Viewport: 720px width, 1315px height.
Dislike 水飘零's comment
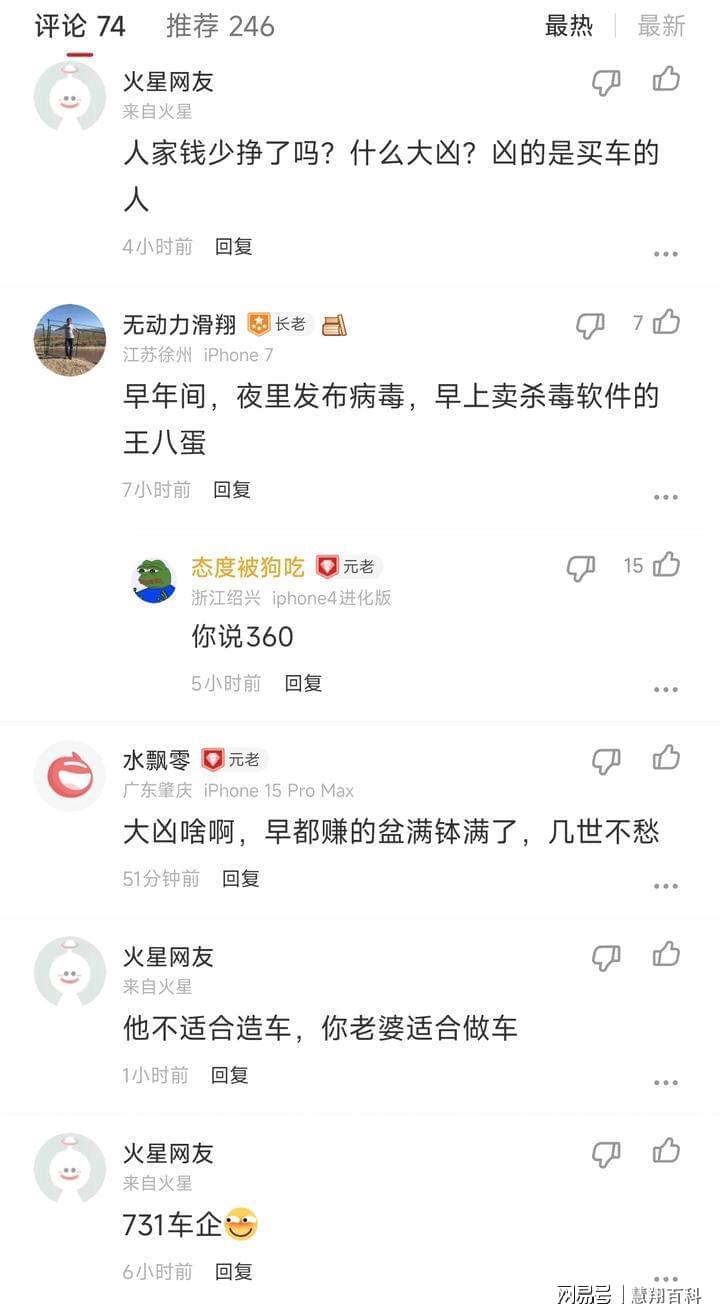pos(606,761)
